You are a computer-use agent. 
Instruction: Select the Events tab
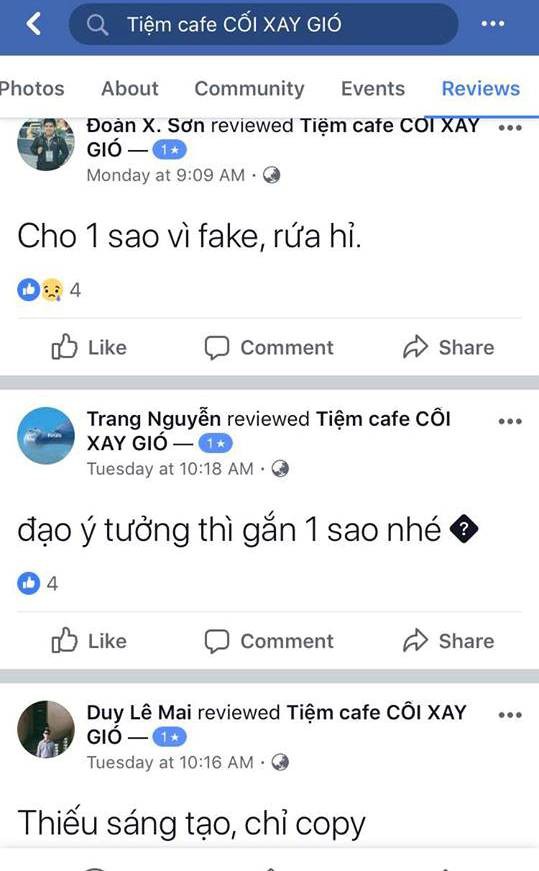[373, 88]
